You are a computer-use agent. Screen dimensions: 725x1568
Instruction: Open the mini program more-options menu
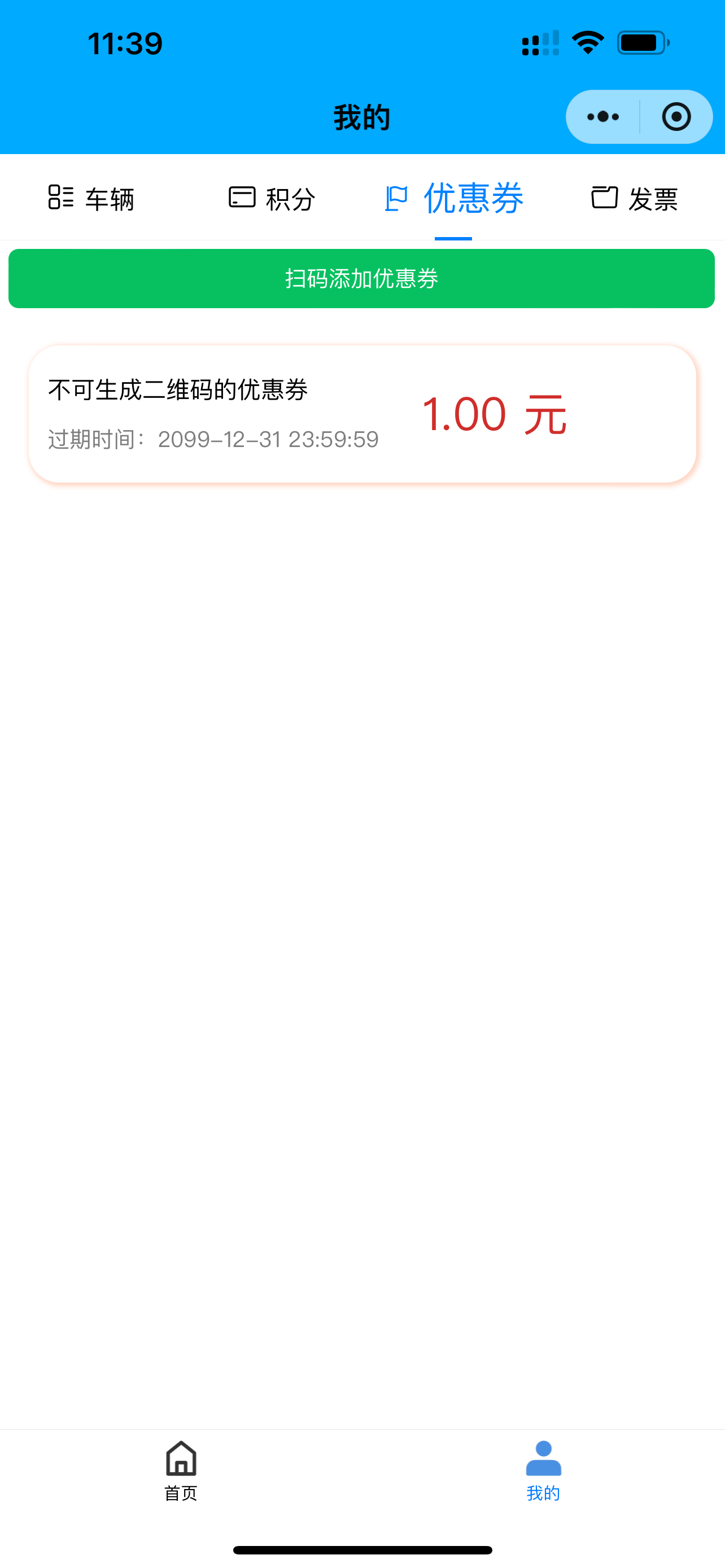(x=602, y=117)
